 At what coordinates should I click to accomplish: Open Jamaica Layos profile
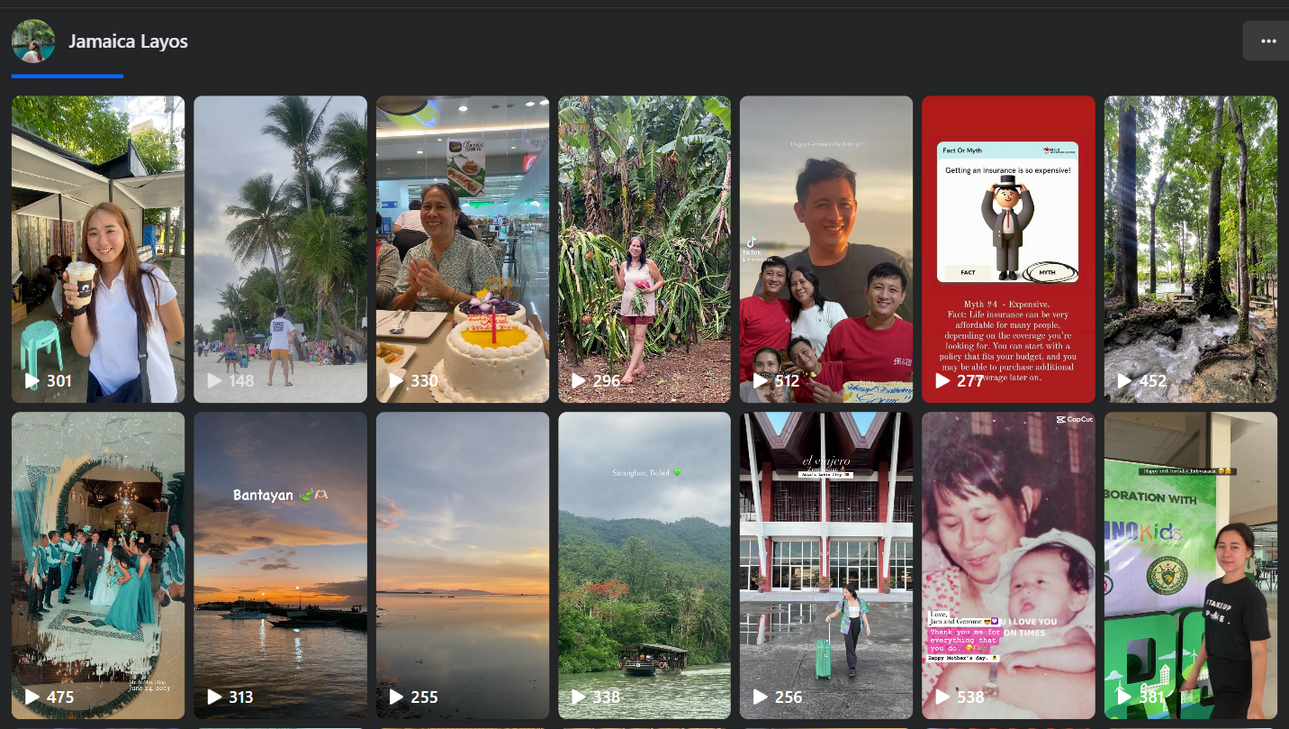[x=127, y=41]
